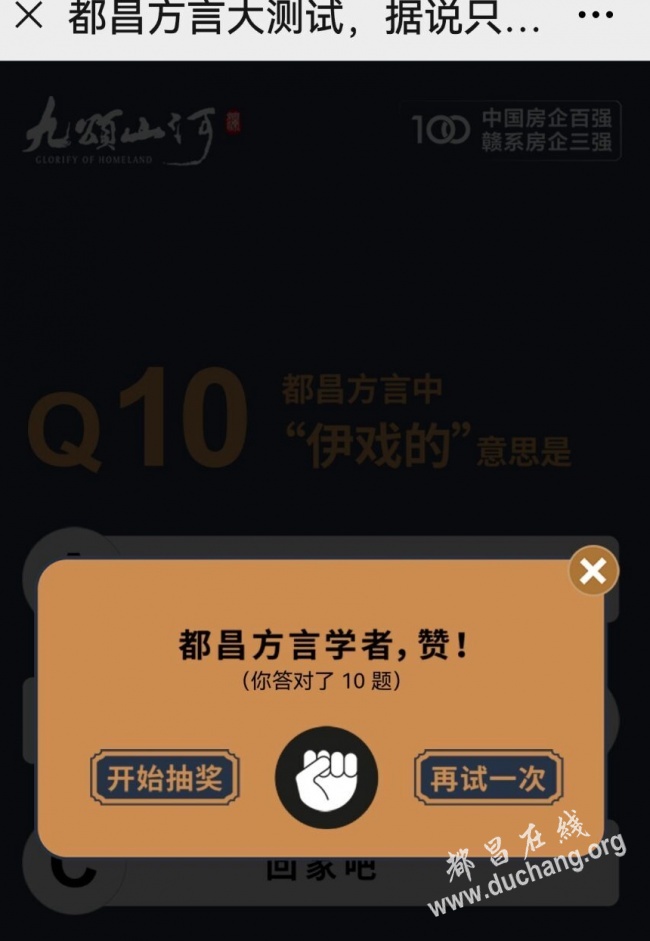The width and height of the screenshot is (650, 941).
Task: Open the three-dot overflow menu
Action: point(596,17)
